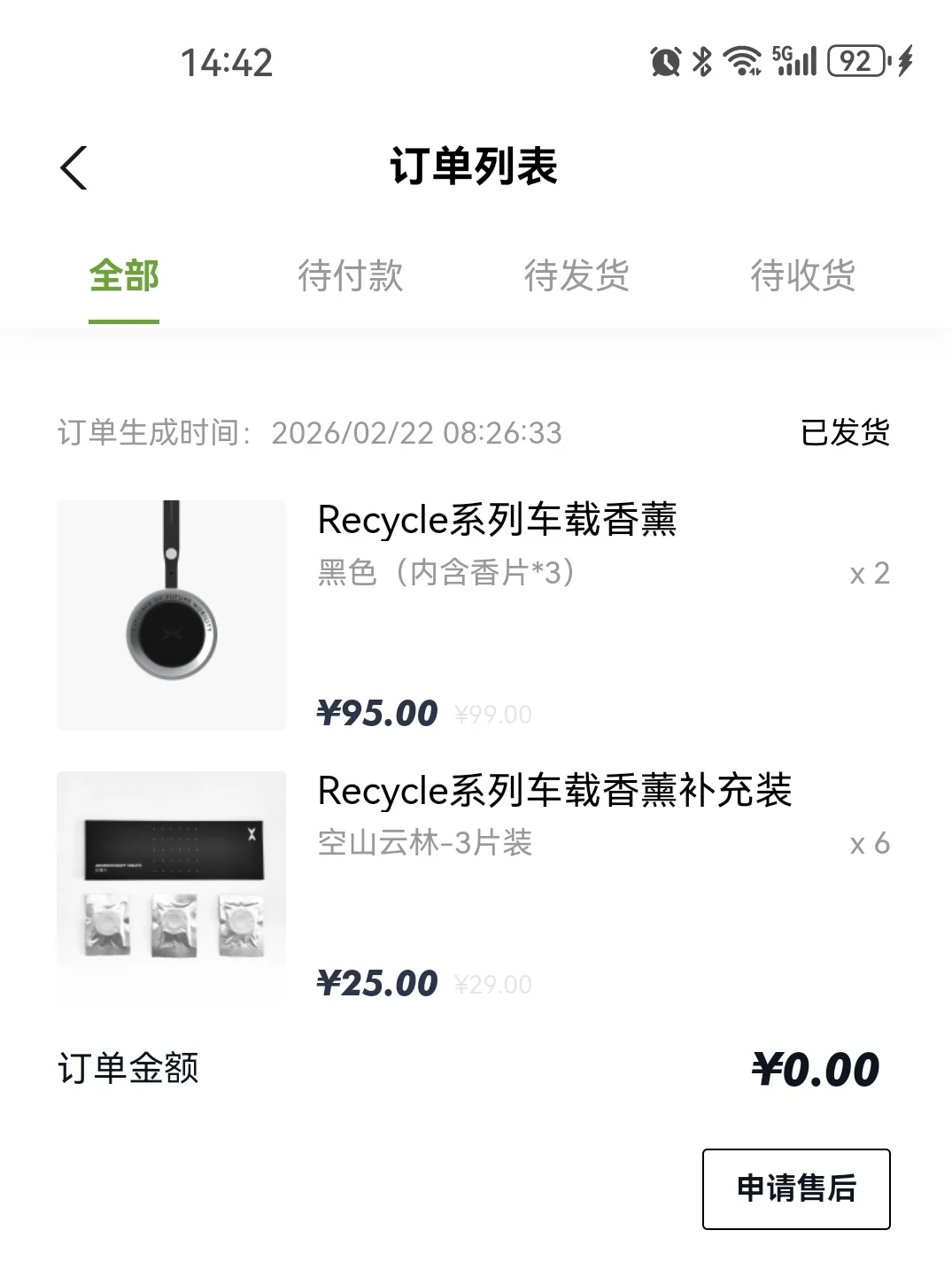
Task: Select the 全部 tab
Action: [124, 276]
